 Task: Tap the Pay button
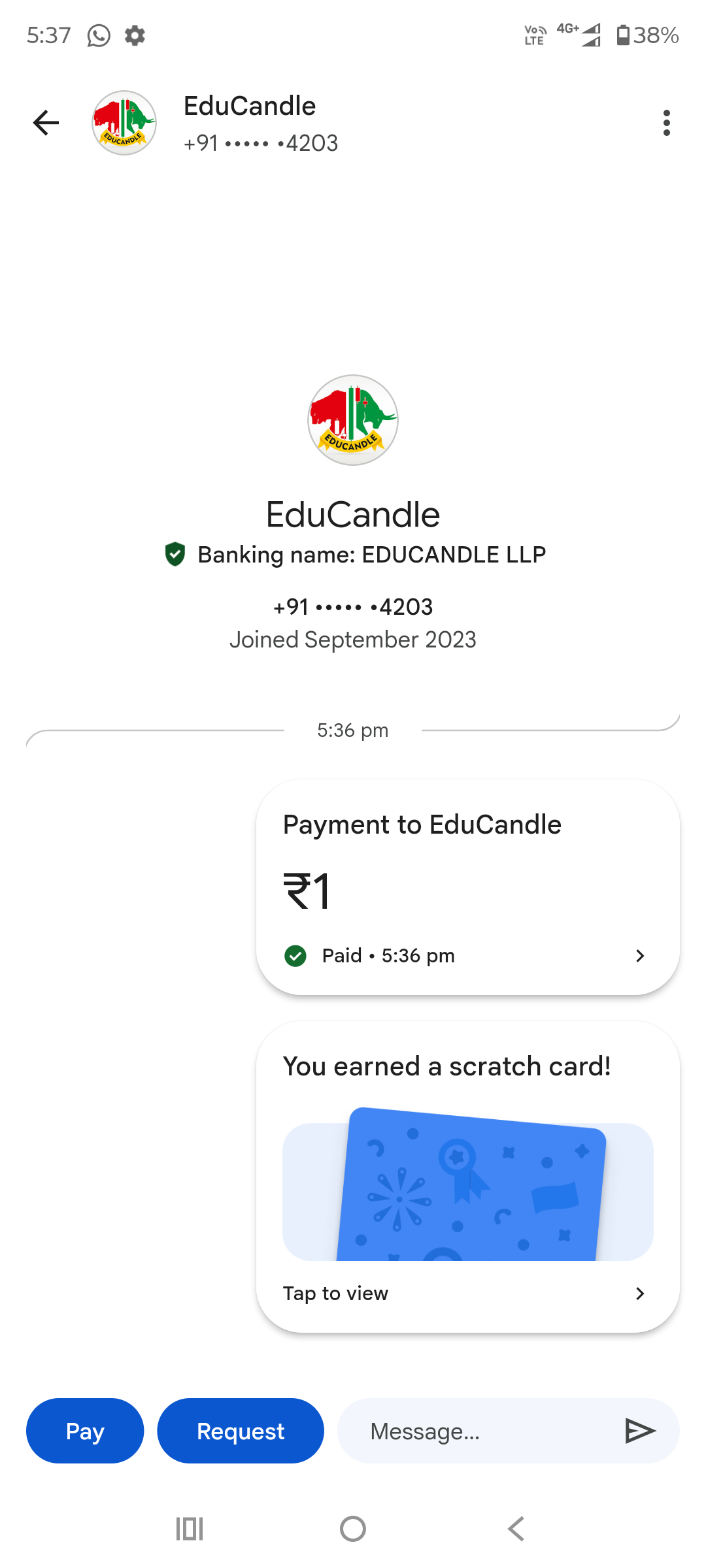pos(85,1431)
